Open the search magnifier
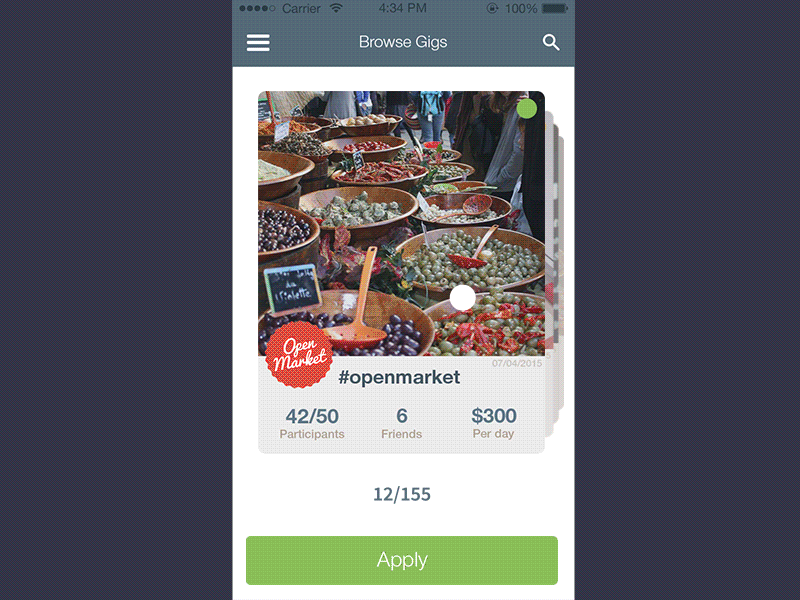 pyautogui.click(x=551, y=43)
